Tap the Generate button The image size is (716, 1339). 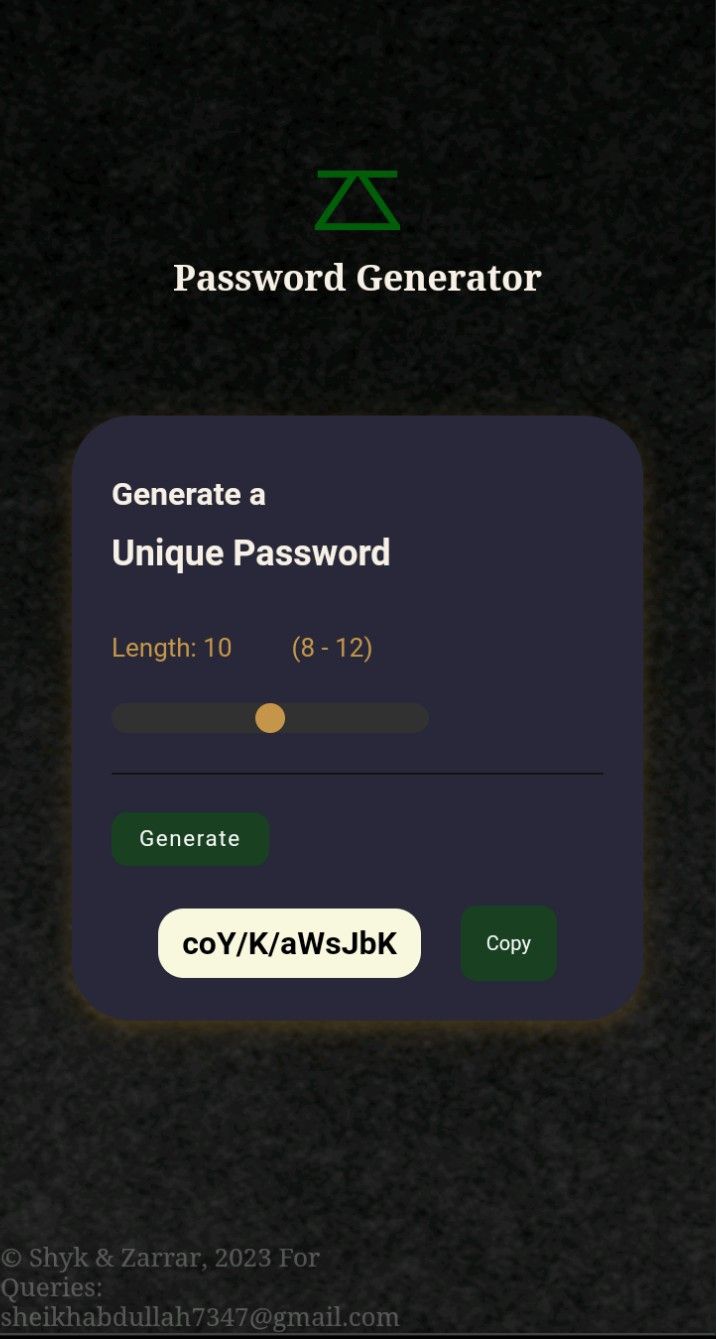(x=190, y=838)
